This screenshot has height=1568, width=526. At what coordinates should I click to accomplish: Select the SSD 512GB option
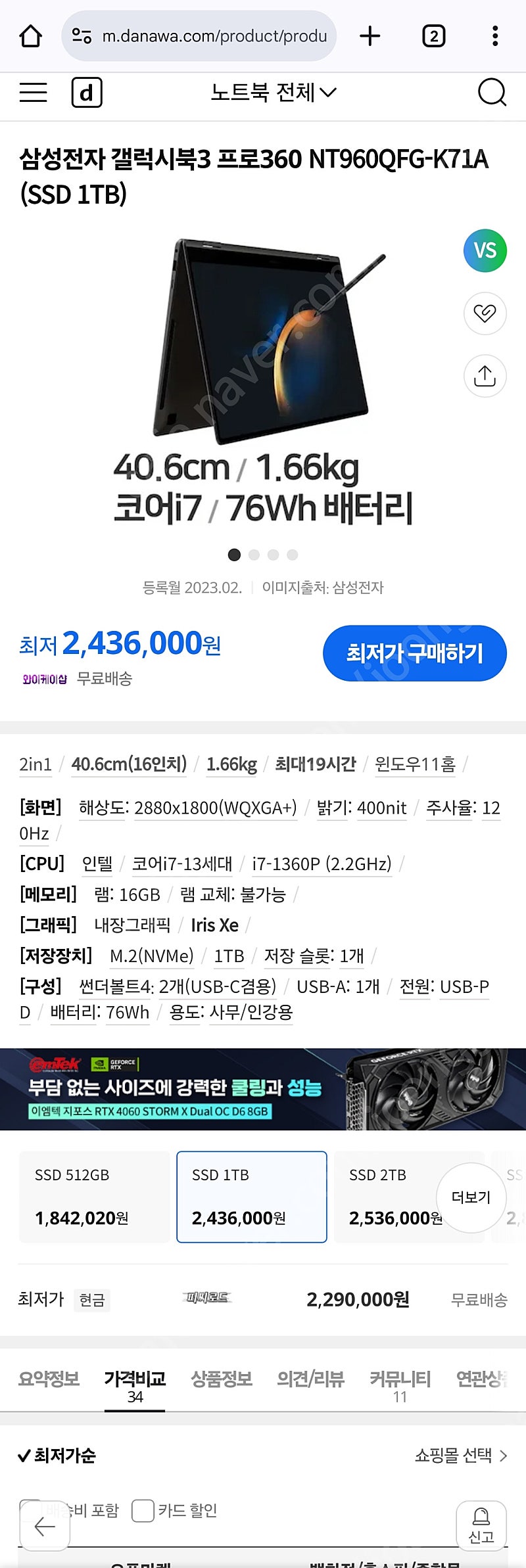point(94,1197)
